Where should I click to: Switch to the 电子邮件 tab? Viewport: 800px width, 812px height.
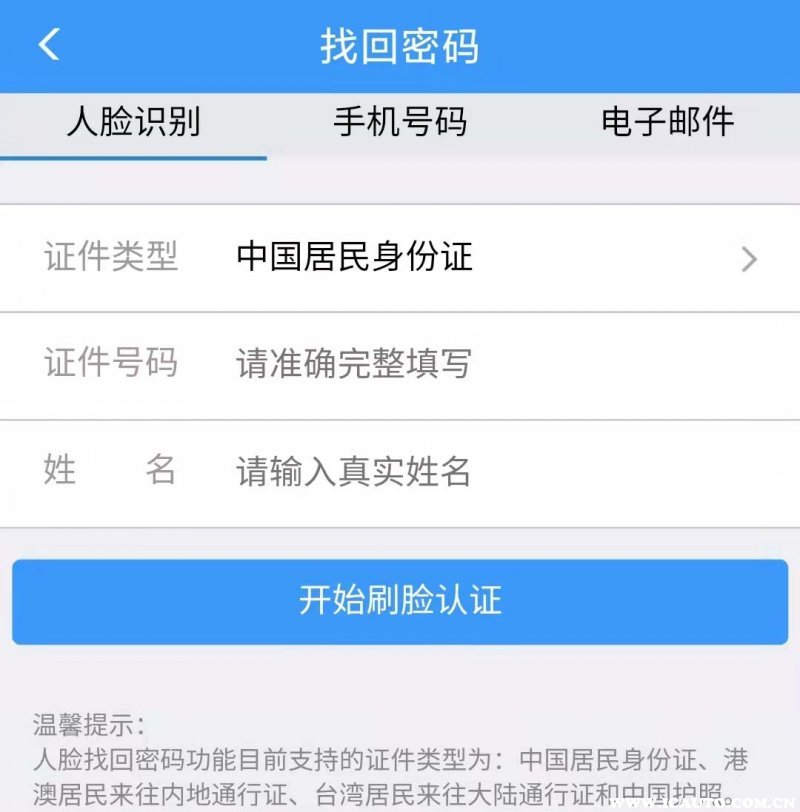click(667, 123)
